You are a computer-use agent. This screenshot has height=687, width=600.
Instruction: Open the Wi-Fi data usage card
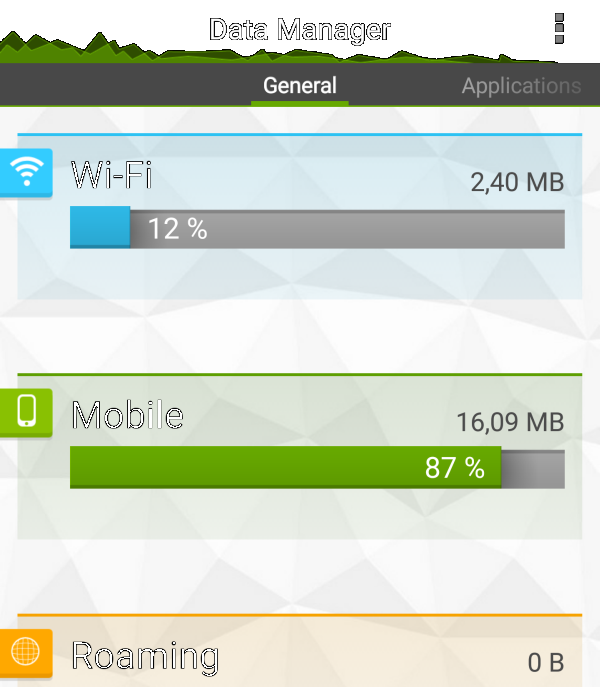click(300, 215)
